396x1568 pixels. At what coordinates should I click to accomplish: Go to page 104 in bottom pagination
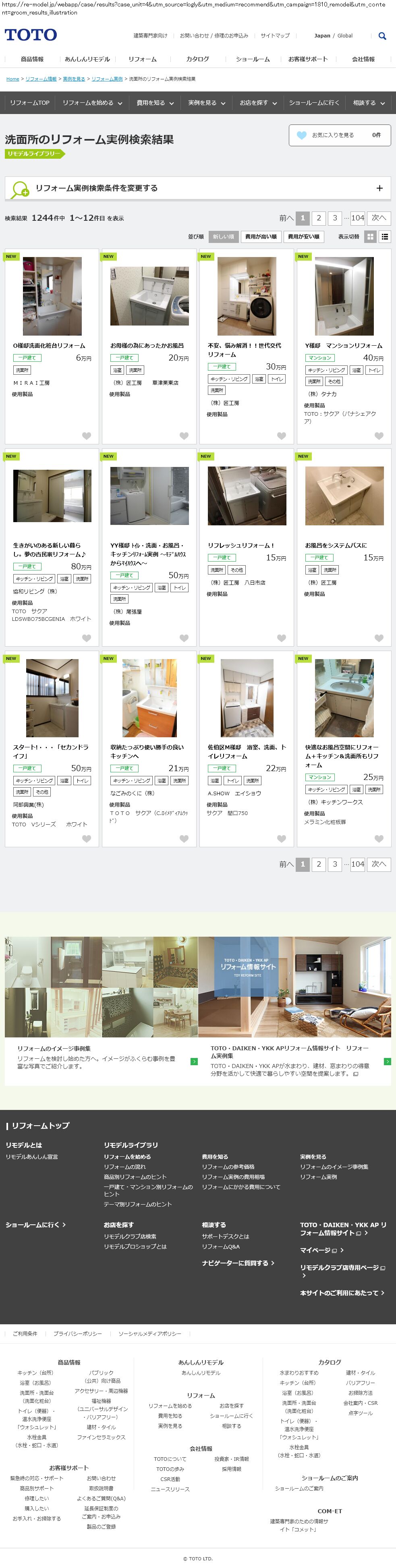tap(358, 864)
